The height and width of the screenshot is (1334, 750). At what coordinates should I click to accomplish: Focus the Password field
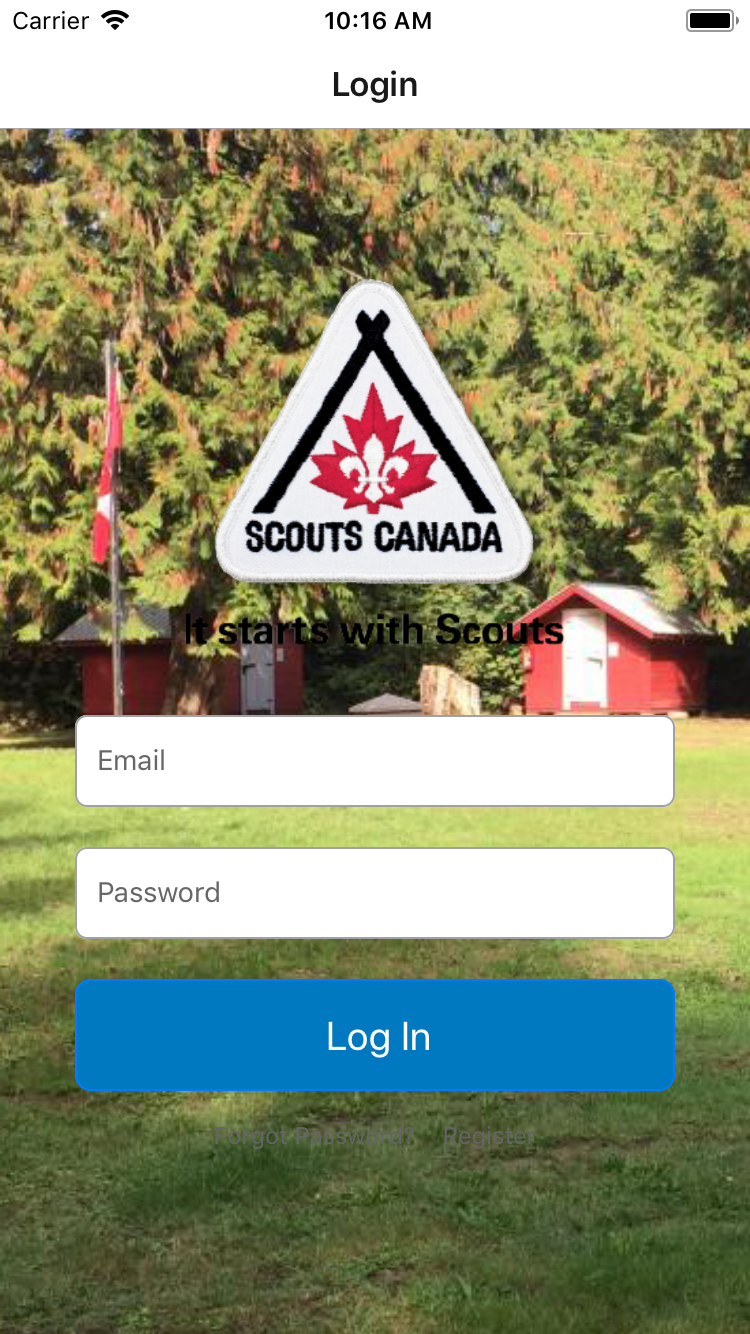[375, 893]
